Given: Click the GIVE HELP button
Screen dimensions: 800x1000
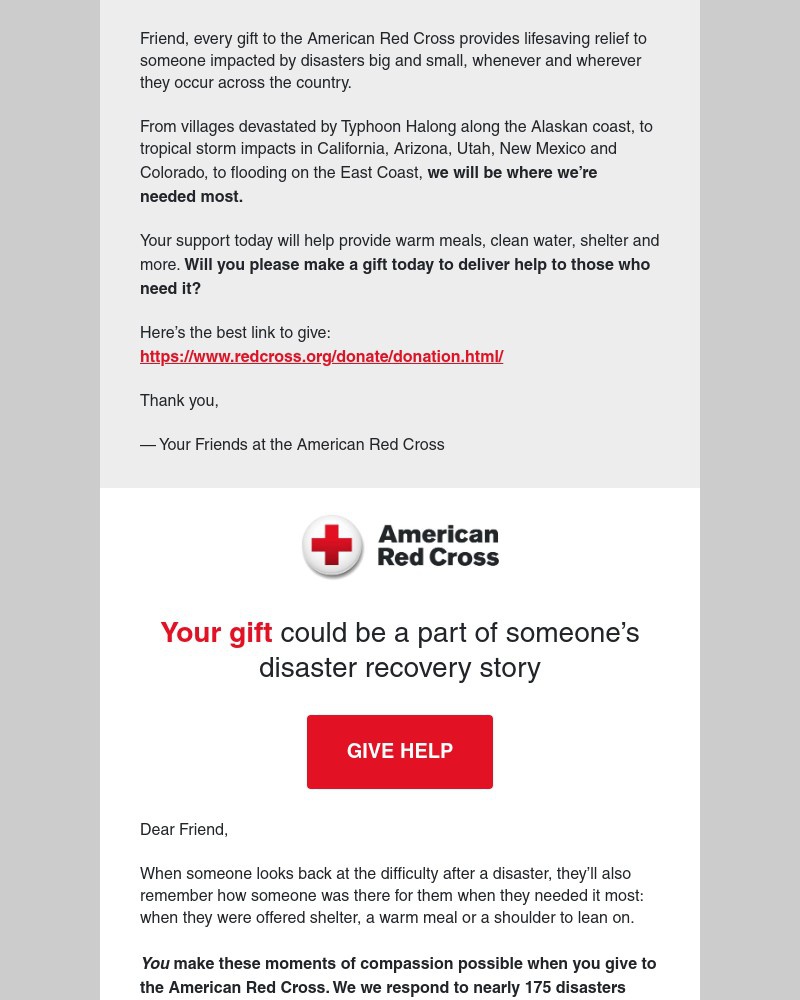Looking at the screenshot, I should point(400,751).
